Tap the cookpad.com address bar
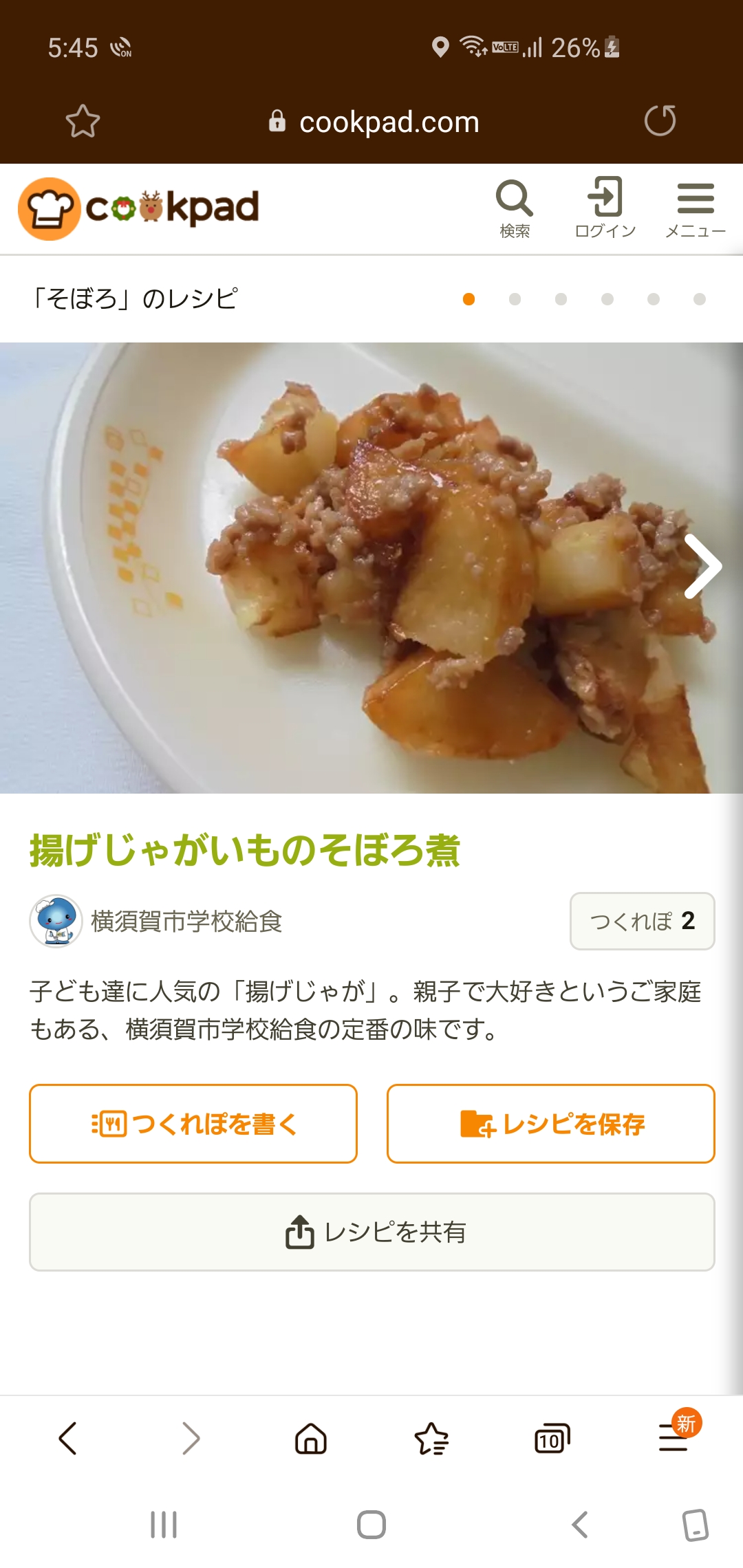Screen dimensions: 743x1568 click(375, 122)
